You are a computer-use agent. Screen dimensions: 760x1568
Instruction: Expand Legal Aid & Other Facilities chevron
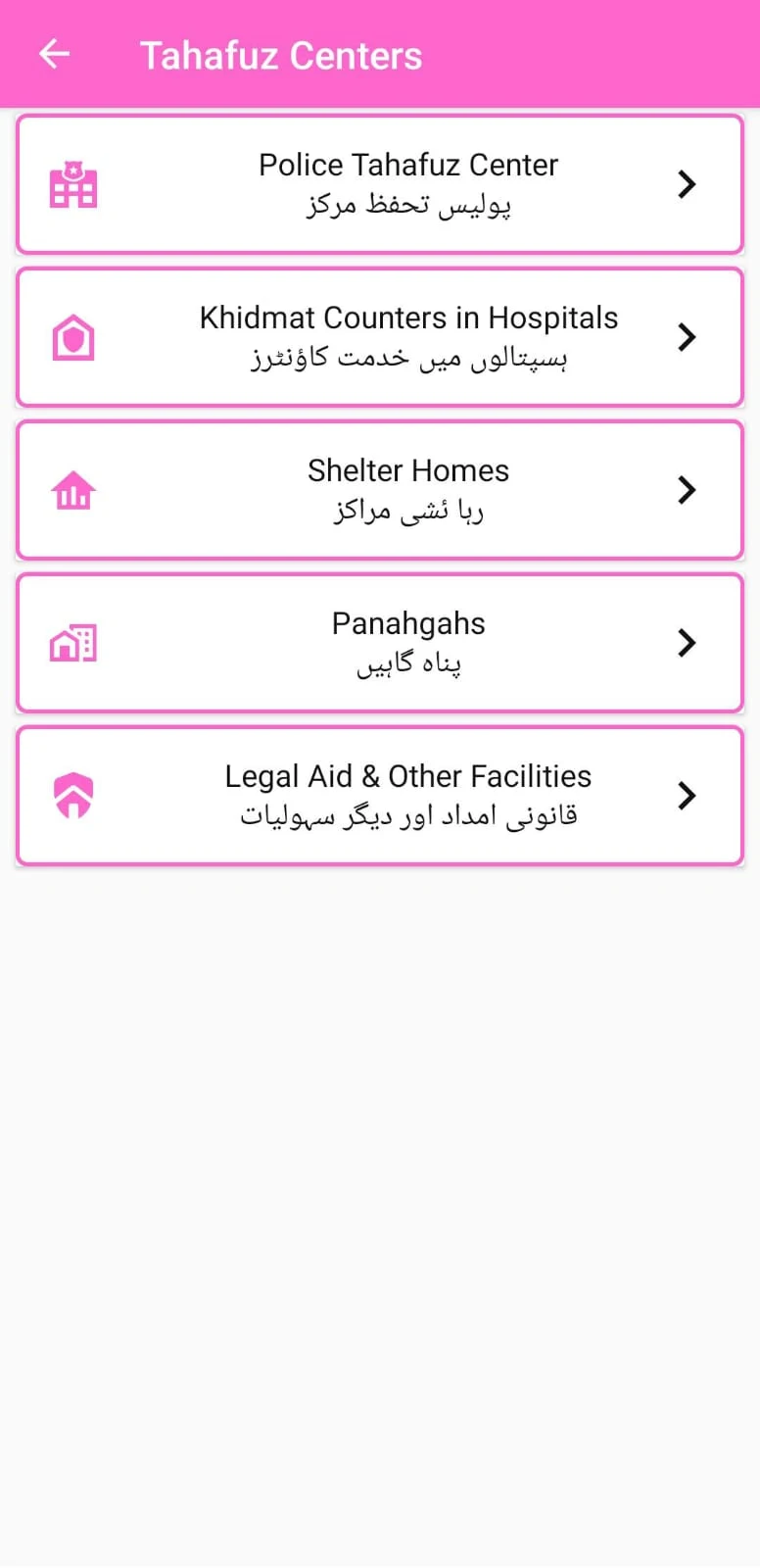click(687, 796)
